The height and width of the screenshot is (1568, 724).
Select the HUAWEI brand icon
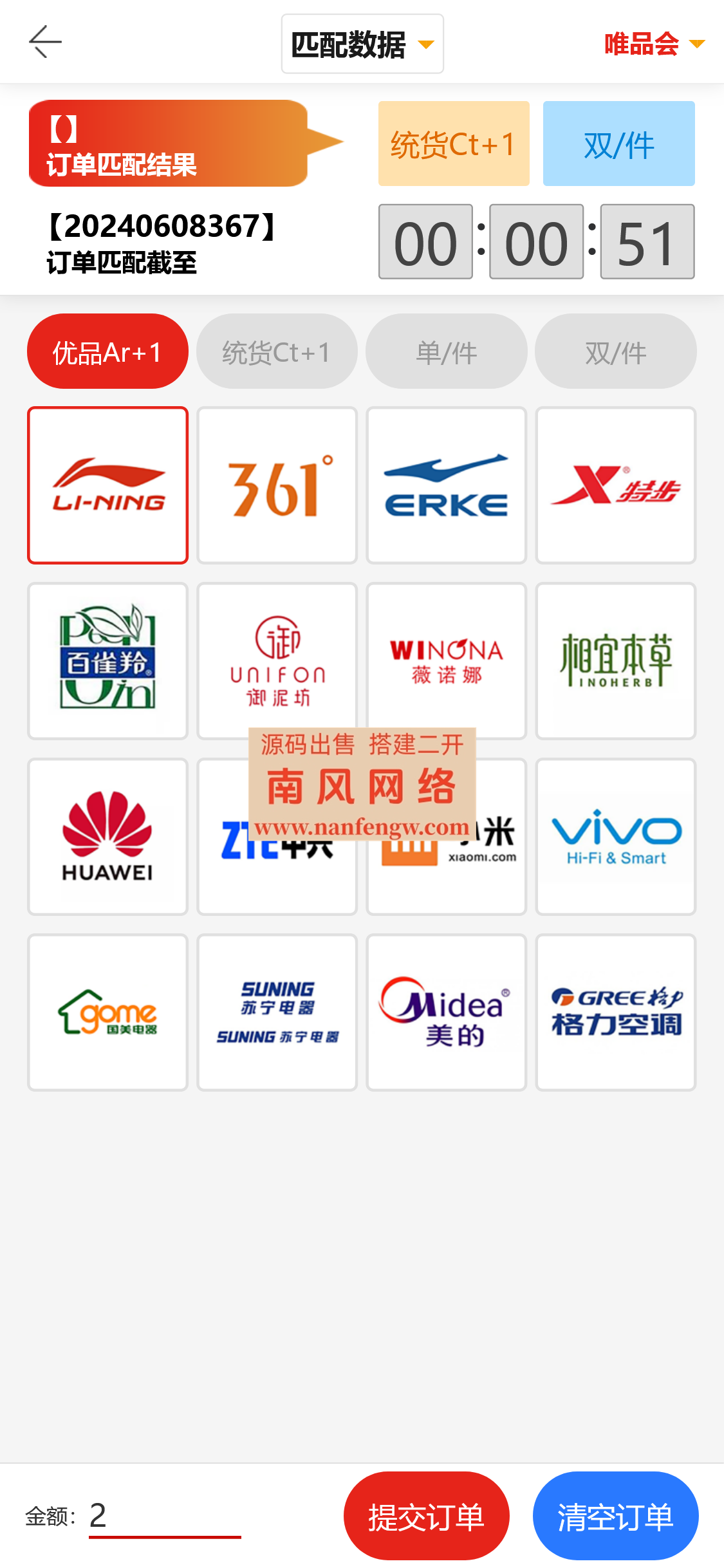pos(107,837)
